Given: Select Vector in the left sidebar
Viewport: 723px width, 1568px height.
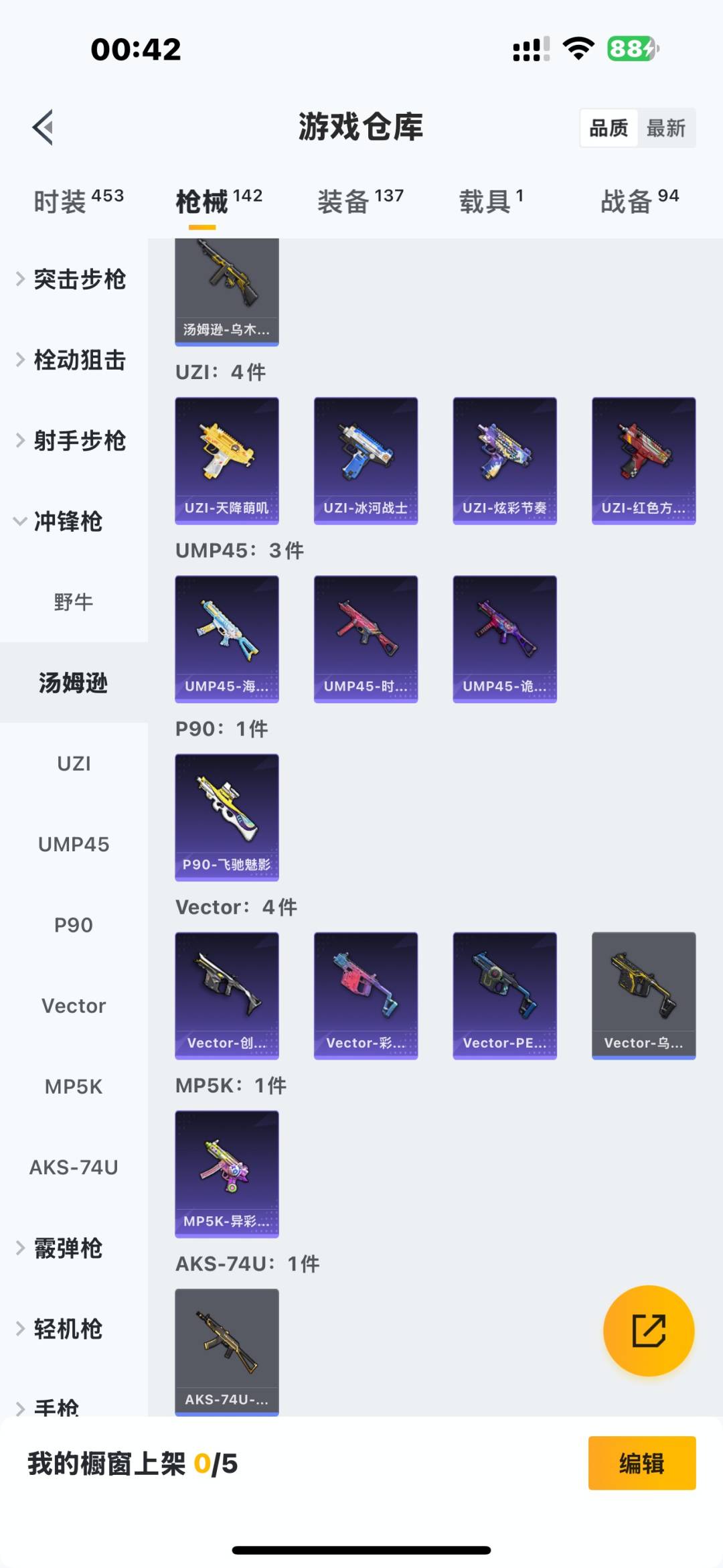Looking at the screenshot, I should [x=74, y=1005].
